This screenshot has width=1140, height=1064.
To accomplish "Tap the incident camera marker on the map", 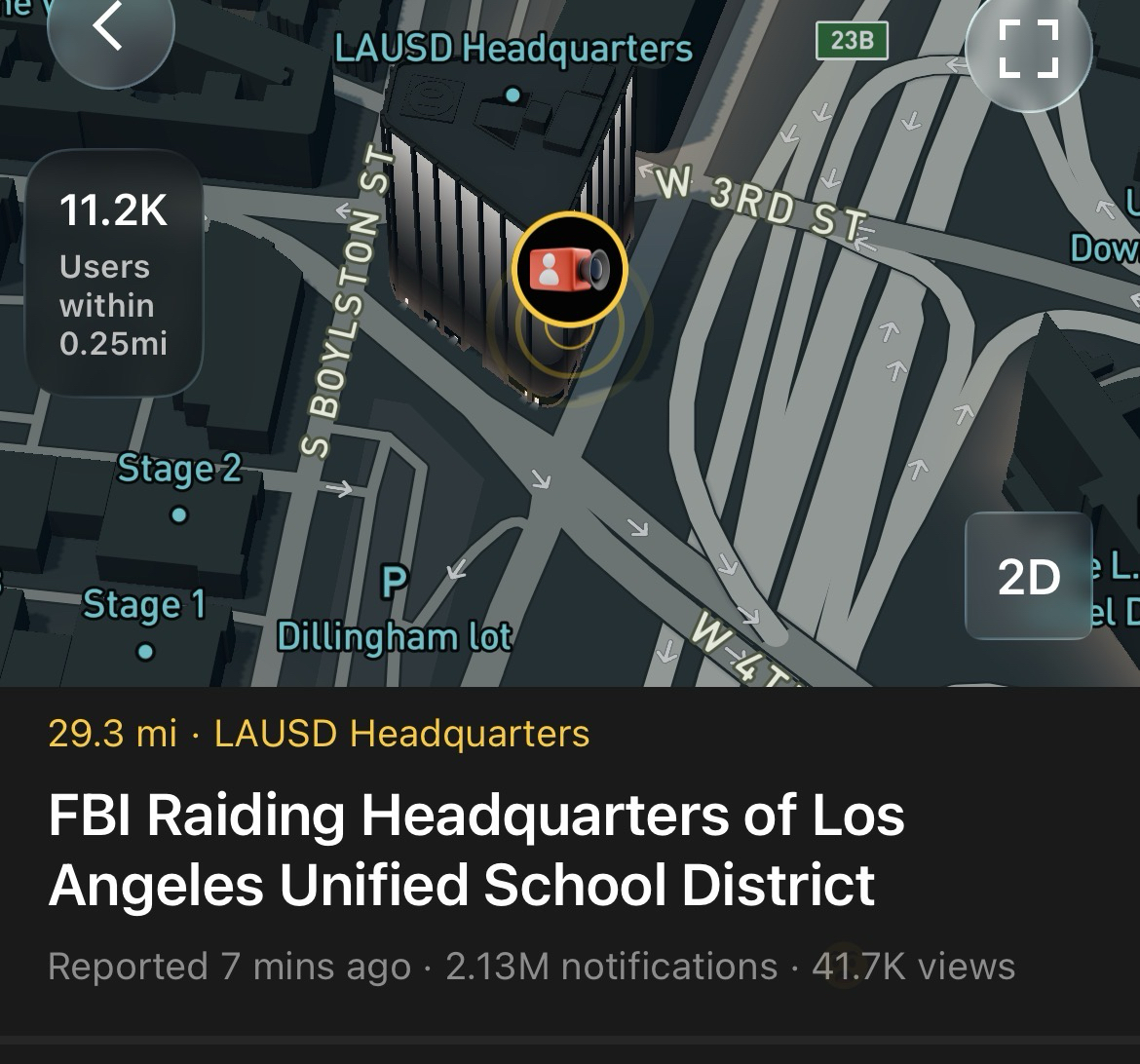I will (x=569, y=269).
